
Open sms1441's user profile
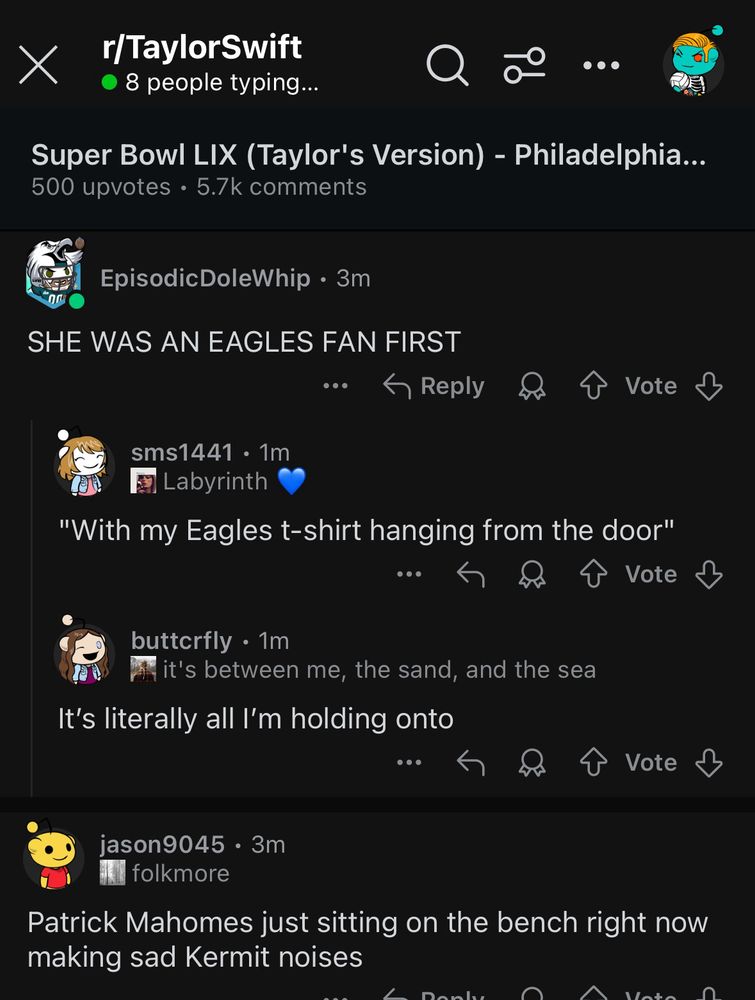tap(180, 452)
